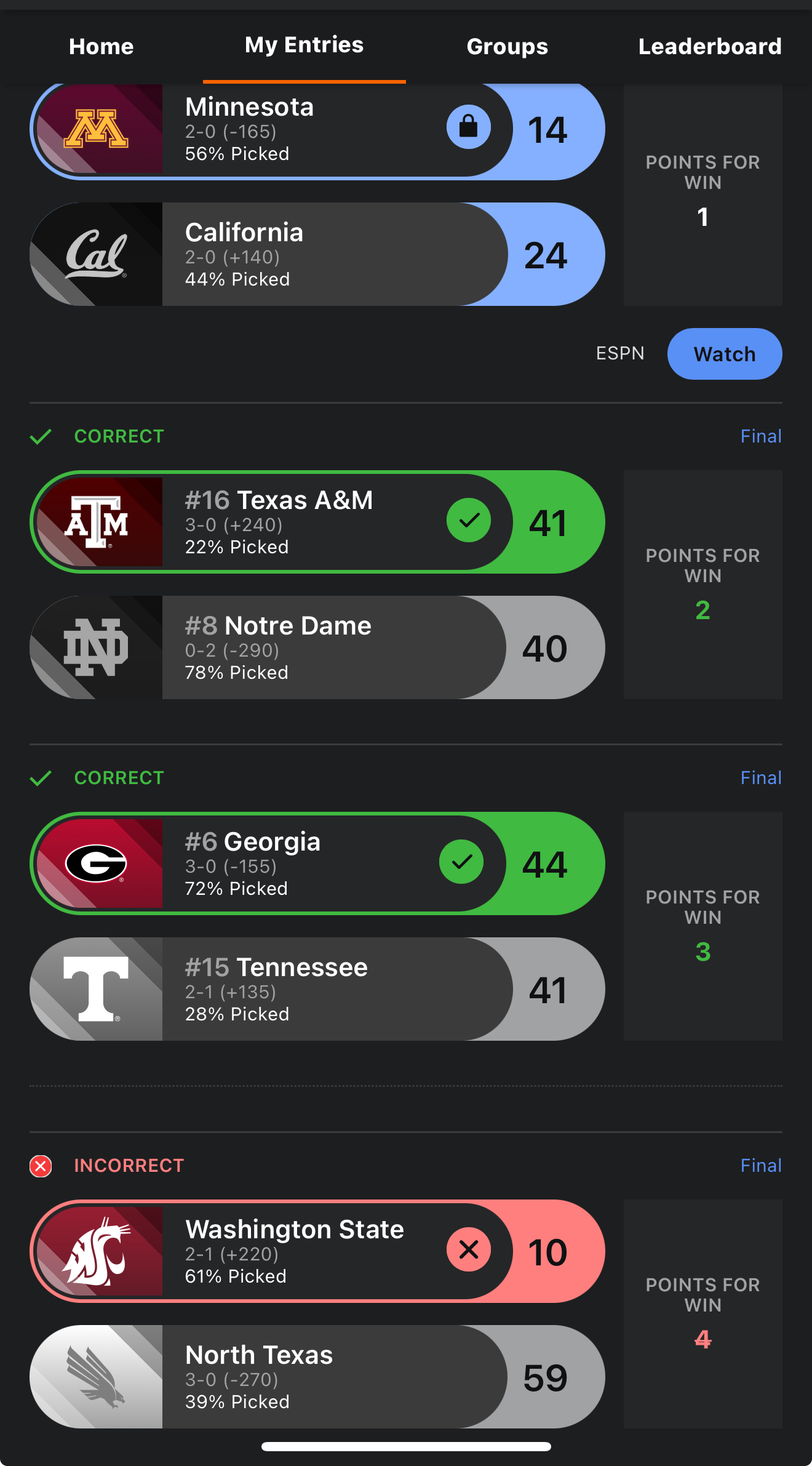The width and height of the screenshot is (812, 1466).
Task: View the #6 Georgia pick card
Action: [x=317, y=863]
